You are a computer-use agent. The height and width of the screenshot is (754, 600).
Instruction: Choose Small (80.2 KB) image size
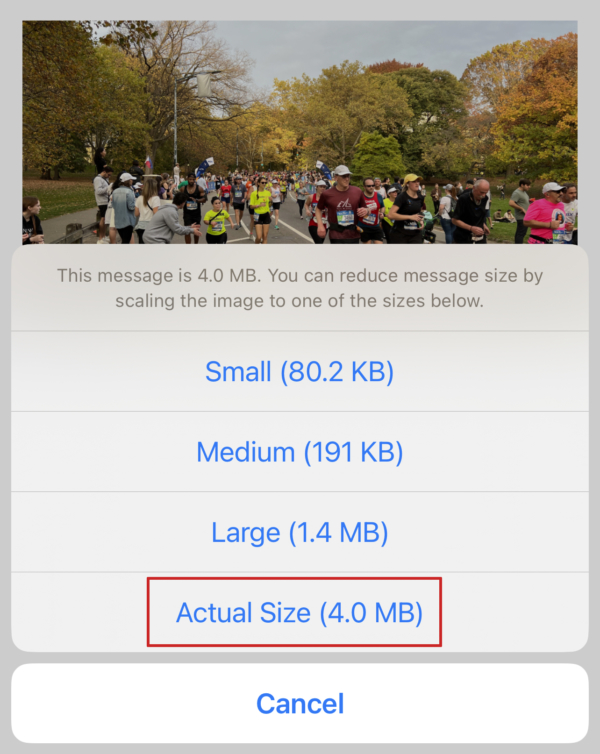point(299,372)
